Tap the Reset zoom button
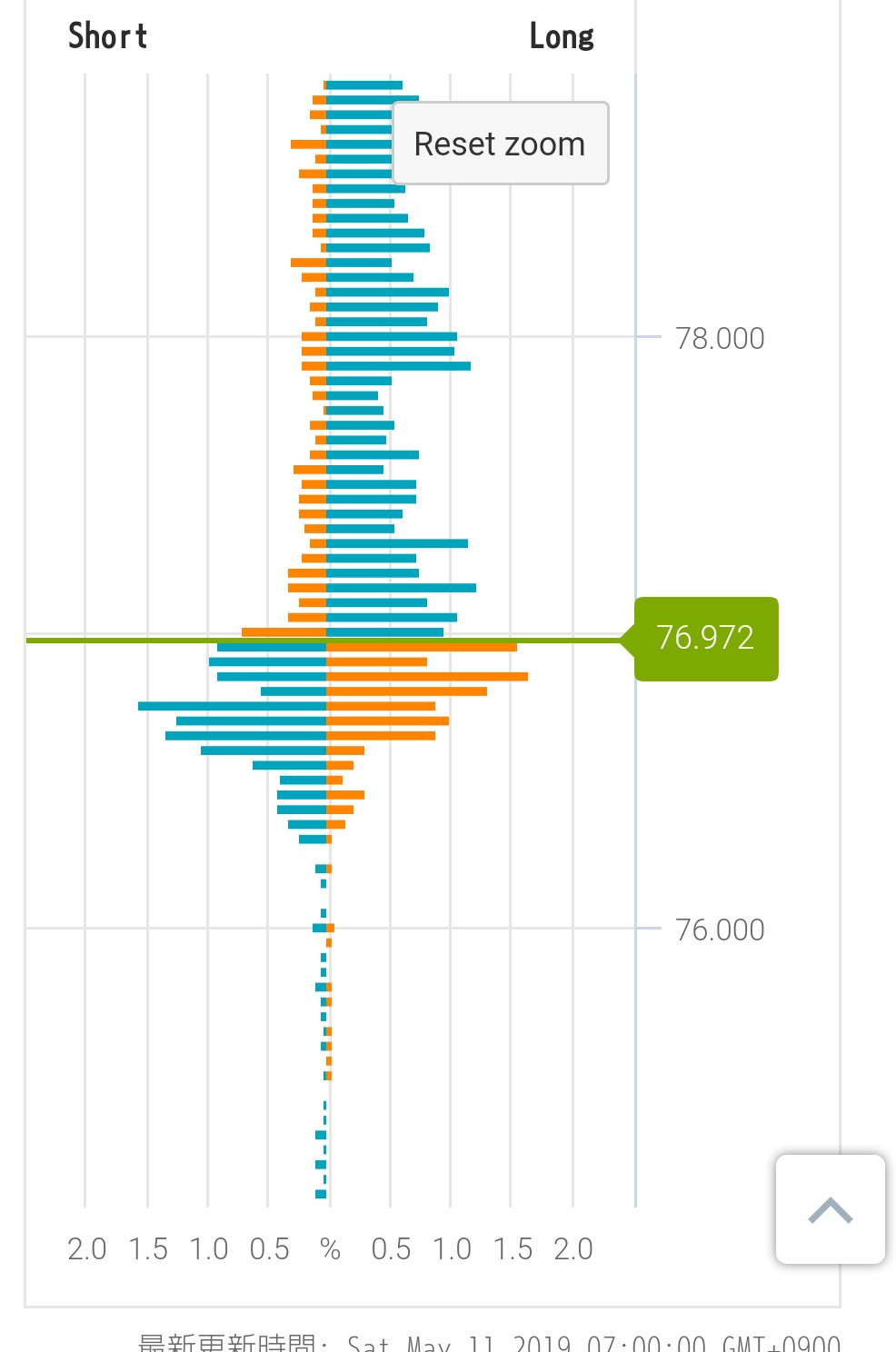Viewport: 896px width, 1352px height. (x=500, y=144)
